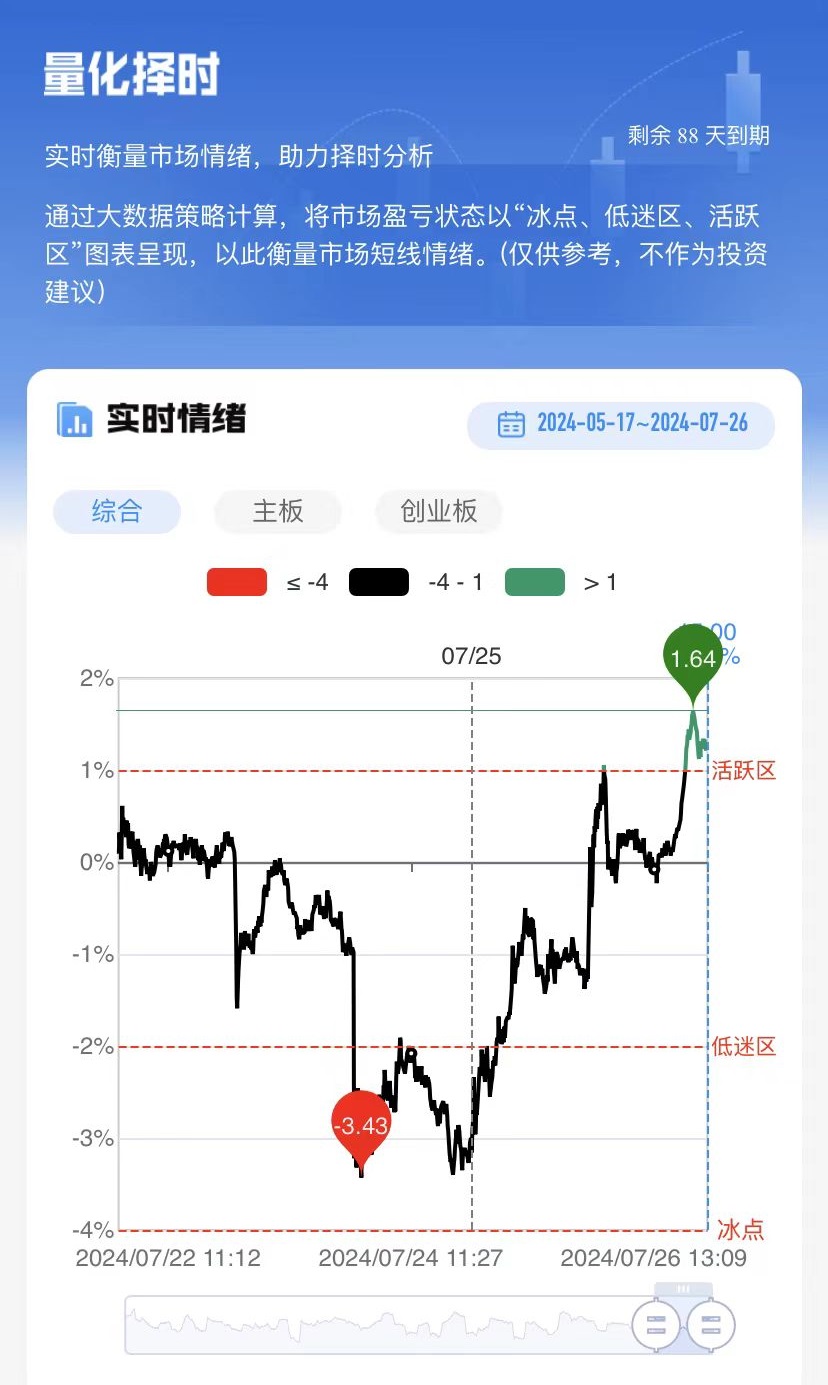Open the date range picker 2024-05-17~2024-07-26
828x1385 pixels.
pyautogui.click(x=621, y=423)
